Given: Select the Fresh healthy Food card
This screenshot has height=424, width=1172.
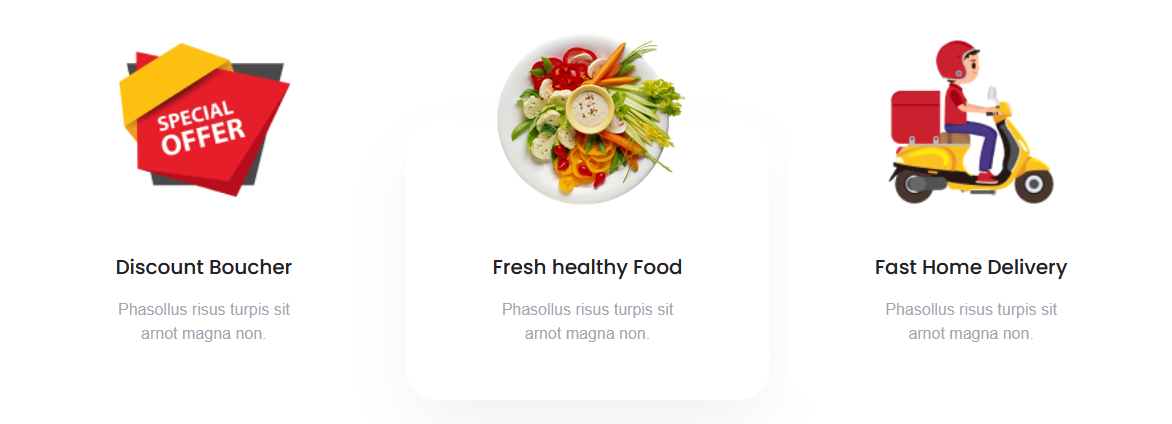Looking at the screenshot, I should click(587, 267).
